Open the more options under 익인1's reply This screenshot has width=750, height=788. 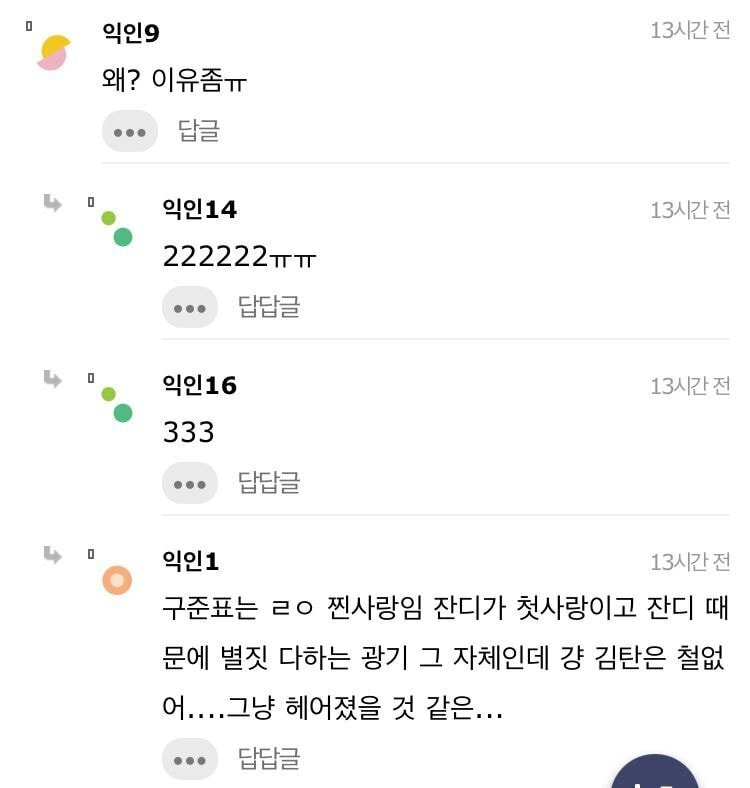(x=190, y=759)
